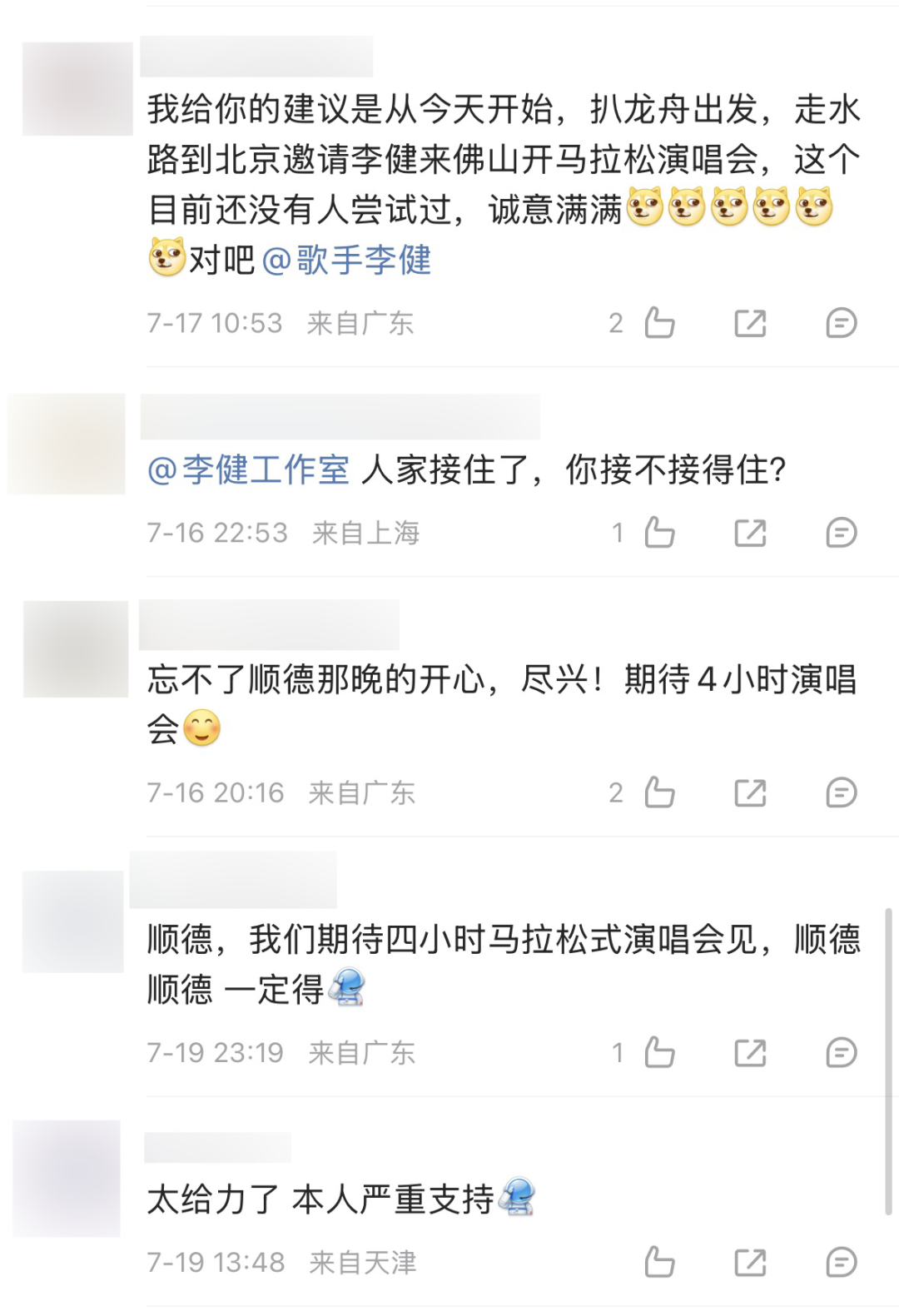Like the comment posted 7-16 20:16
The width and height of the screenshot is (899, 1316).
point(659,792)
